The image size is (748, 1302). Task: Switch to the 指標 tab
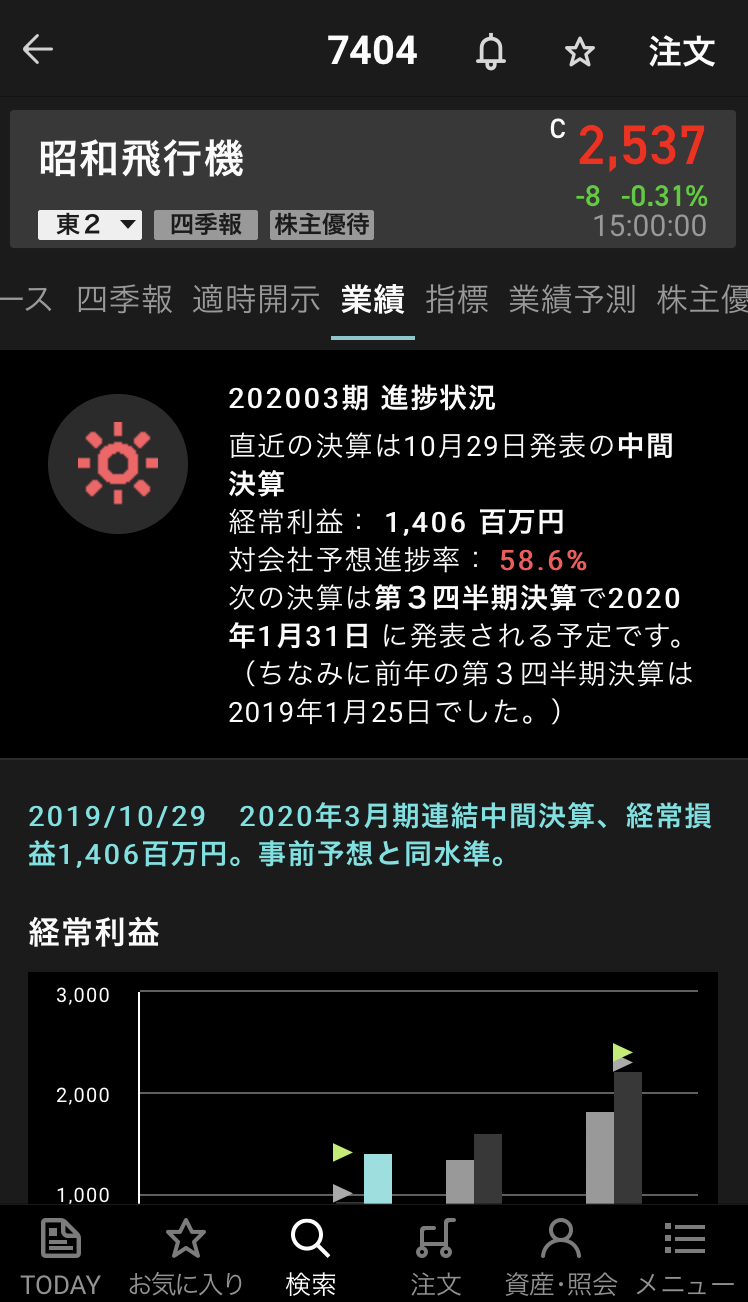[x=457, y=299]
